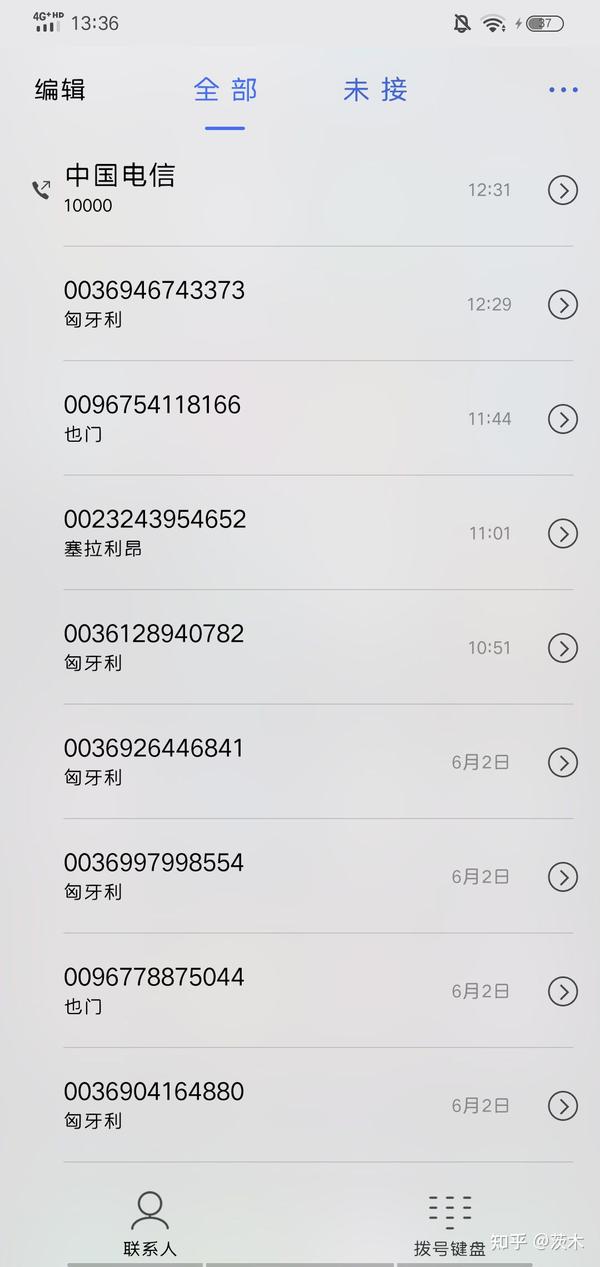Screen dimensions: 600x1267
Task: Tap the call entry 0036997998554
Action: [x=250, y=875]
